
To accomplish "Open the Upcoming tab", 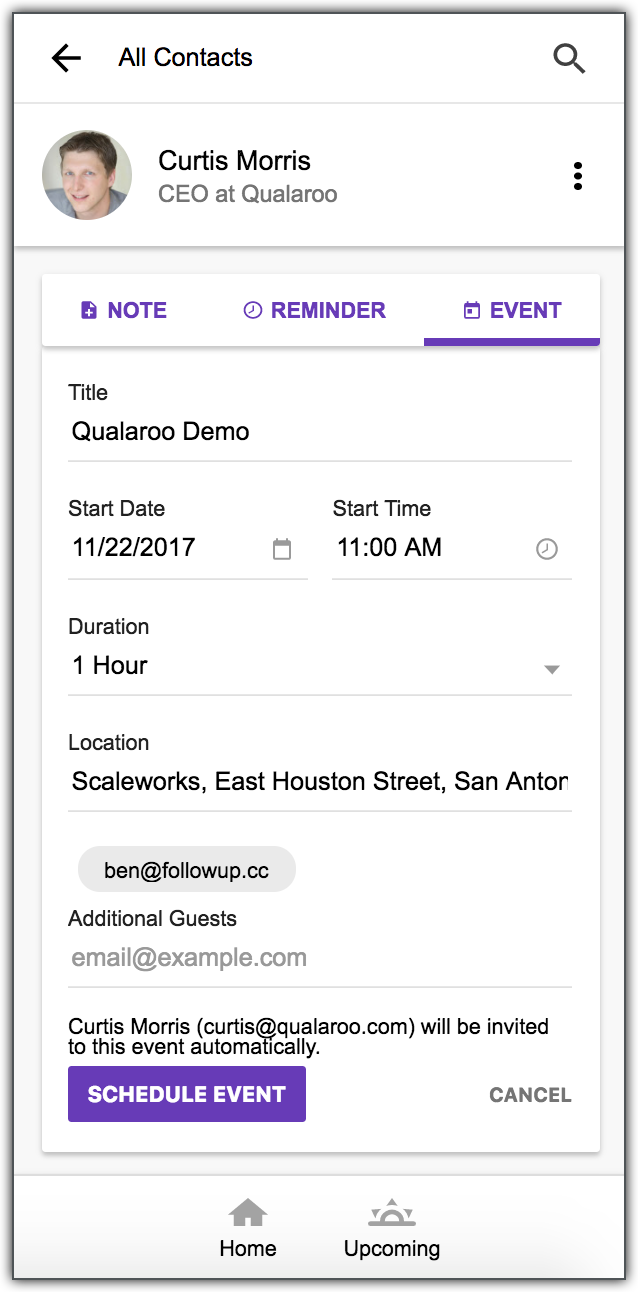I will tap(392, 1229).
